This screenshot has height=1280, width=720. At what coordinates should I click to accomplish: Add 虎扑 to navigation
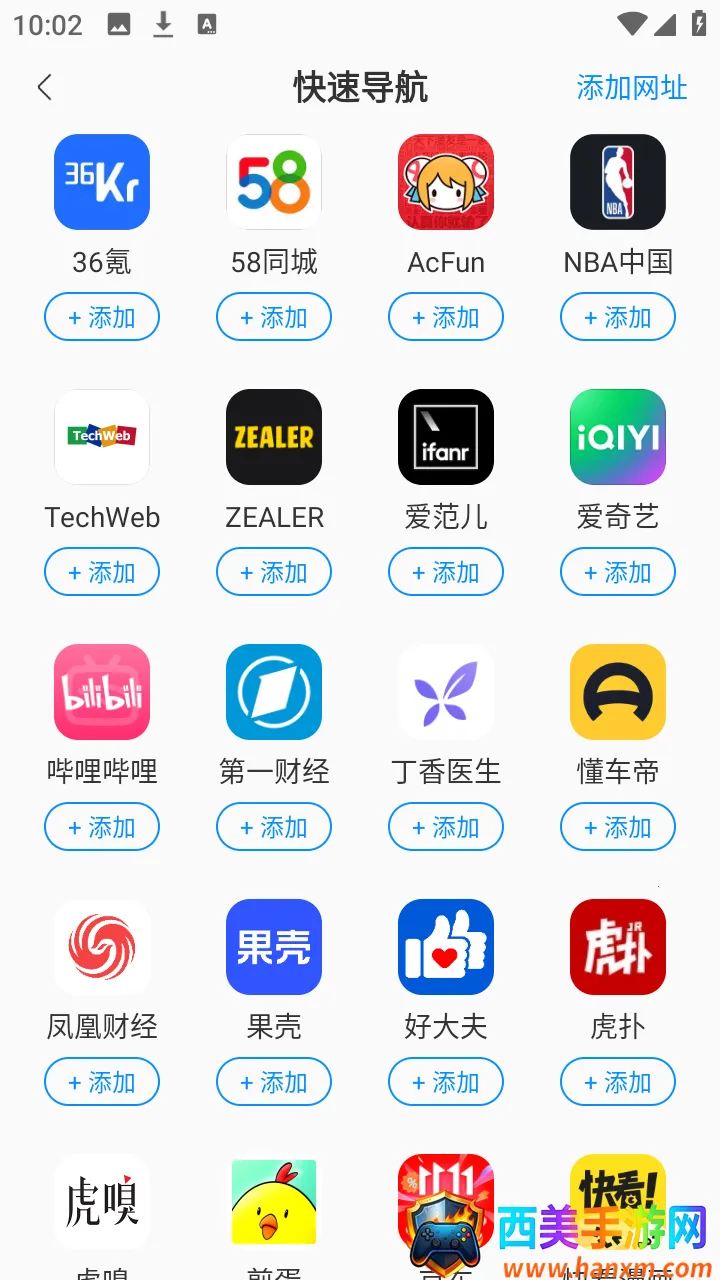click(618, 1083)
